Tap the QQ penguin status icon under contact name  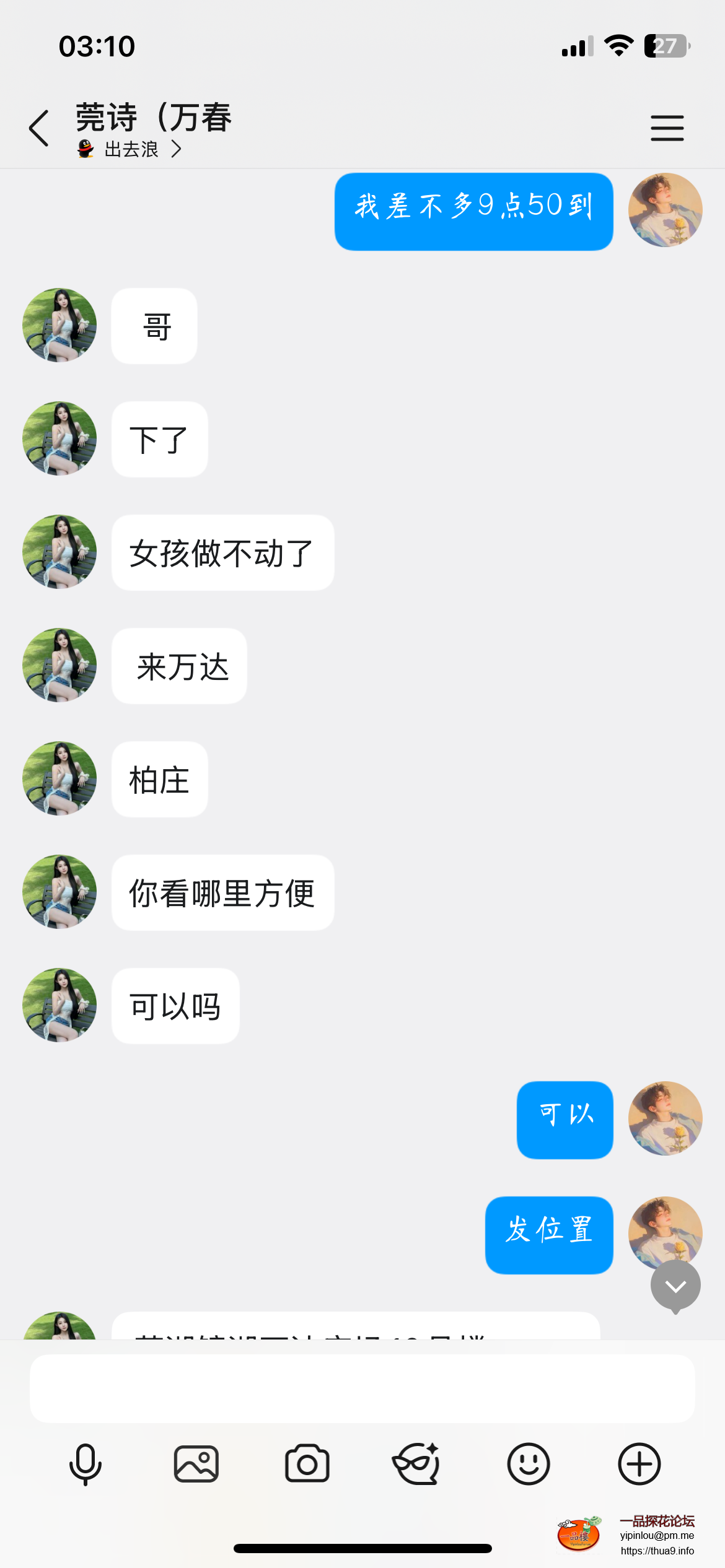click(x=85, y=150)
